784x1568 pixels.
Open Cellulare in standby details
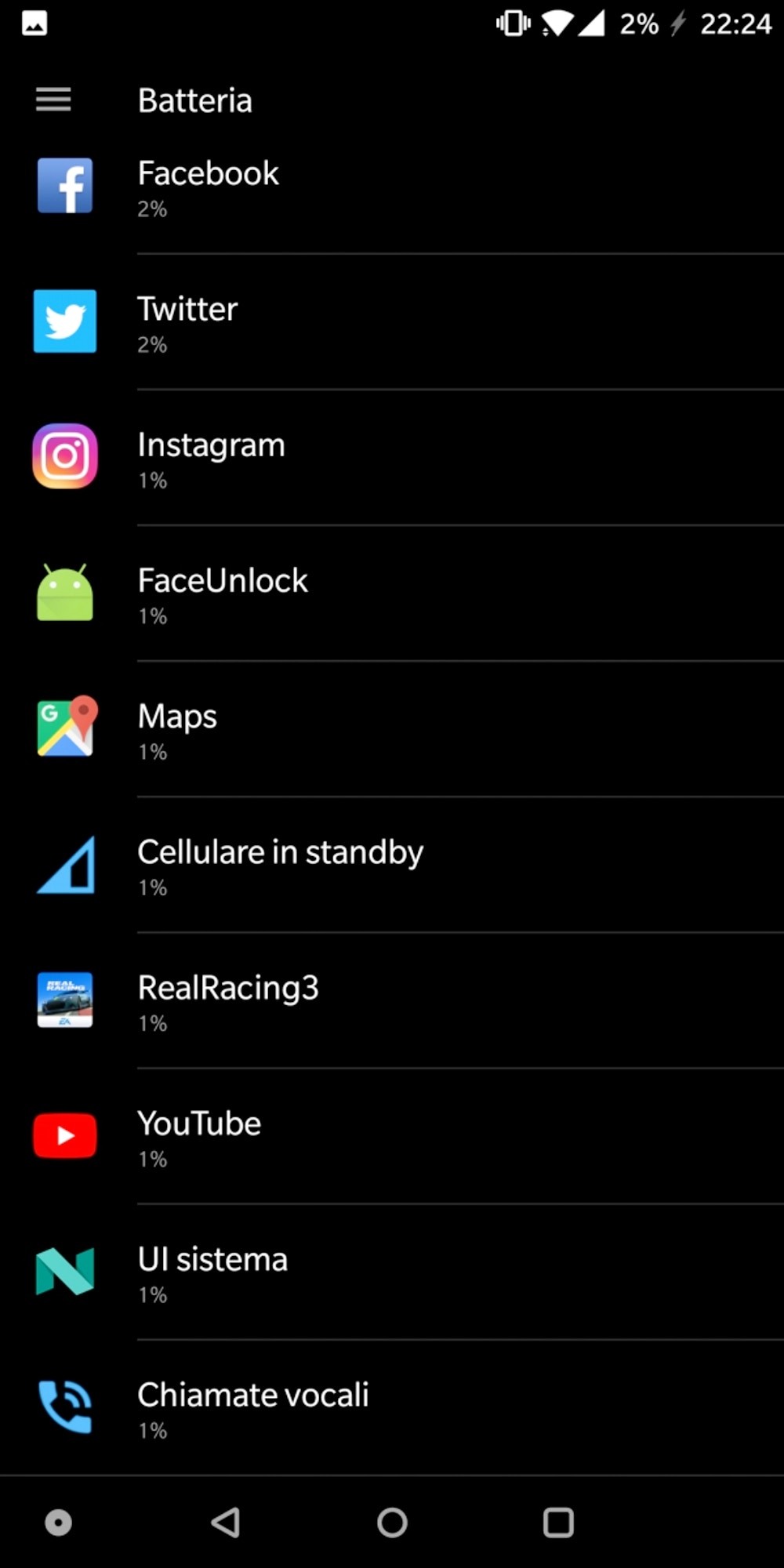coord(392,865)
